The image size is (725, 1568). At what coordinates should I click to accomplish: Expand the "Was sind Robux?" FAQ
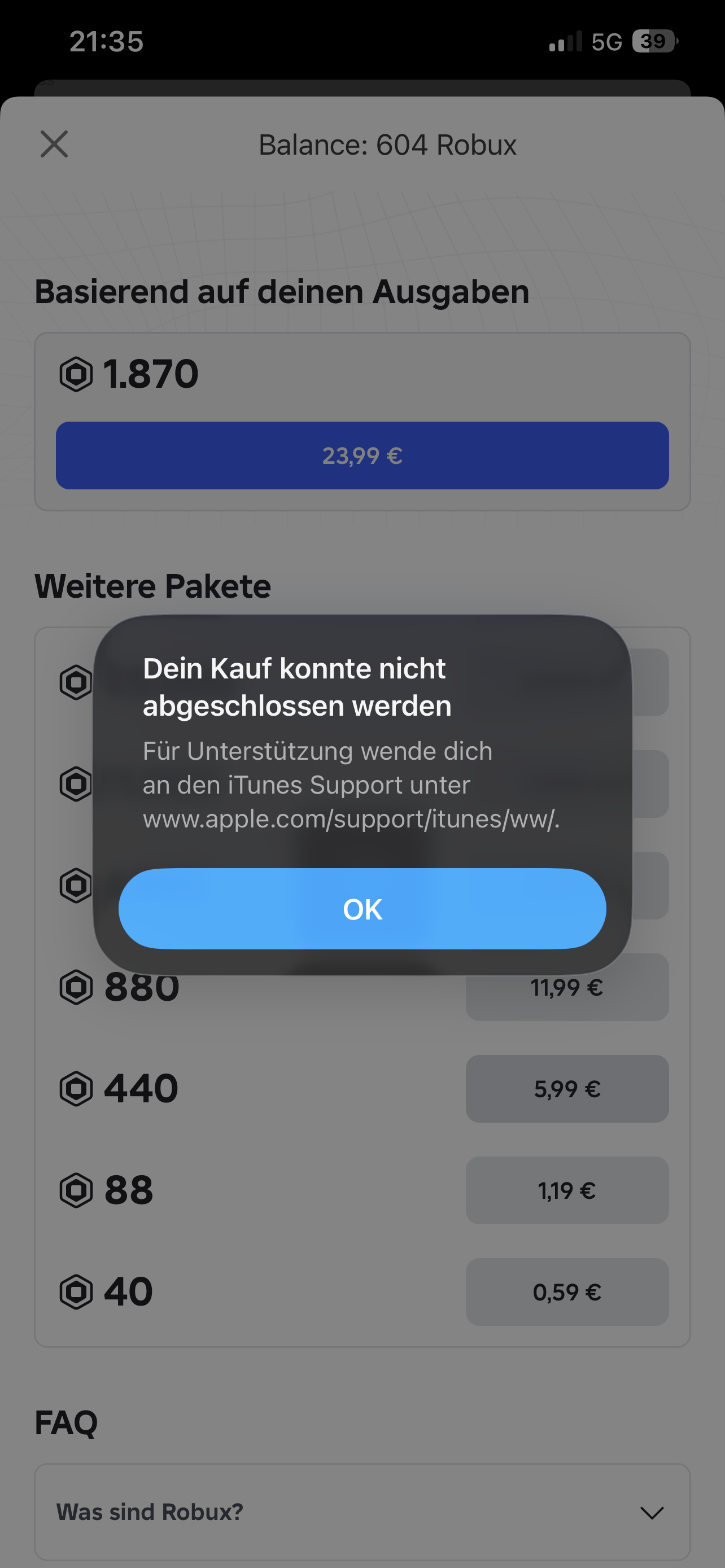tap(362, 1512)
